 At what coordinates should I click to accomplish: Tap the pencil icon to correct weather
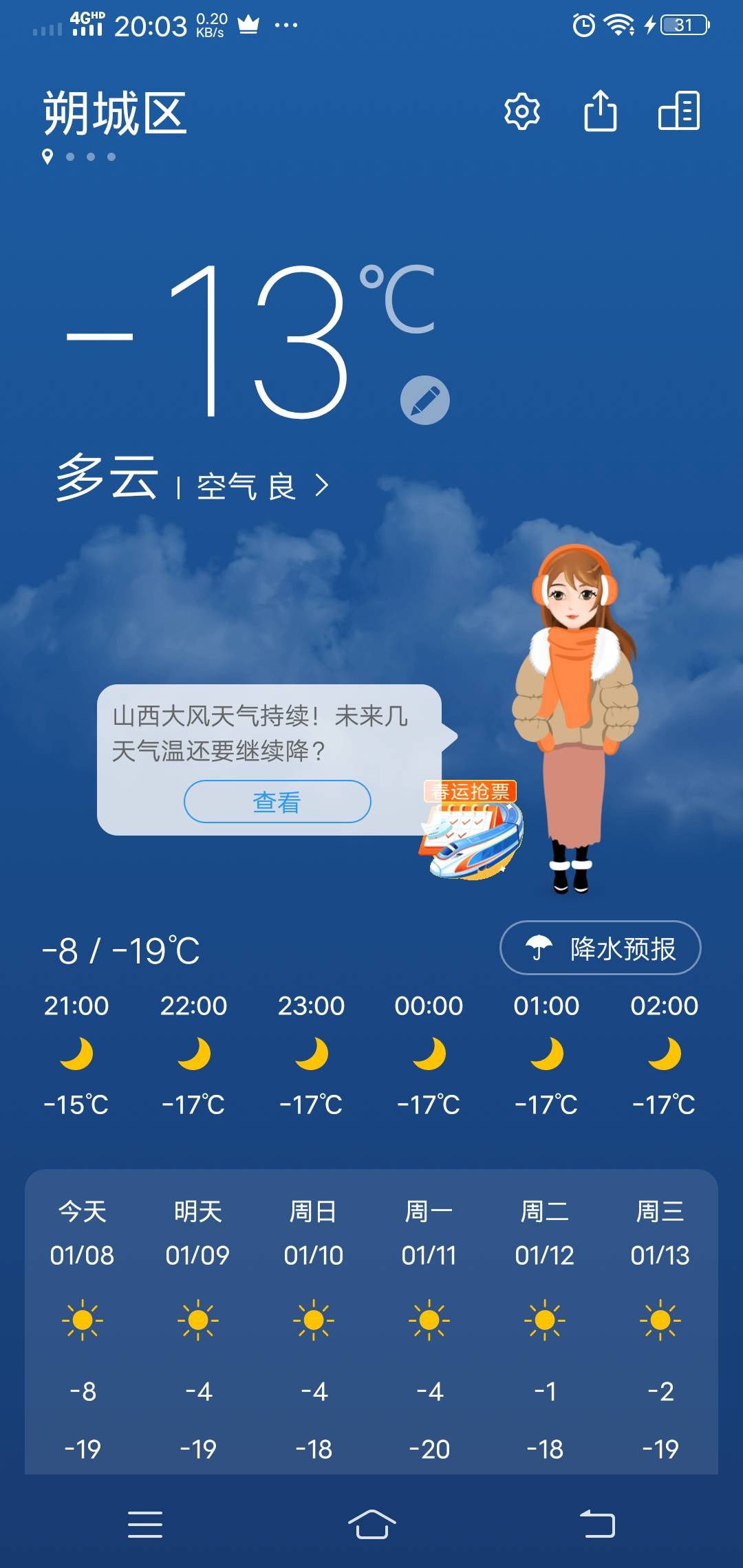[x=425, y=400]
